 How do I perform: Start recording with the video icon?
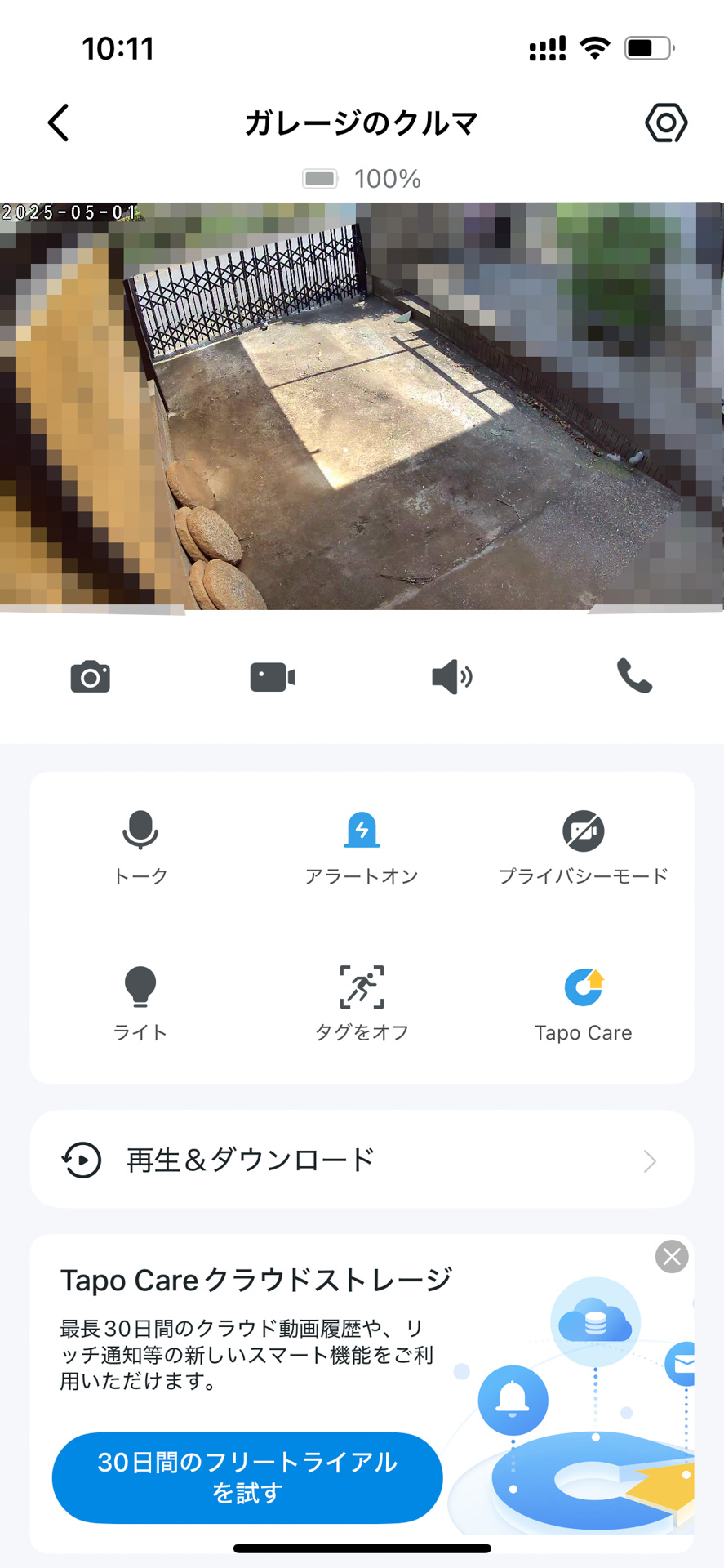pyautogui.click(x=272, y=676)
